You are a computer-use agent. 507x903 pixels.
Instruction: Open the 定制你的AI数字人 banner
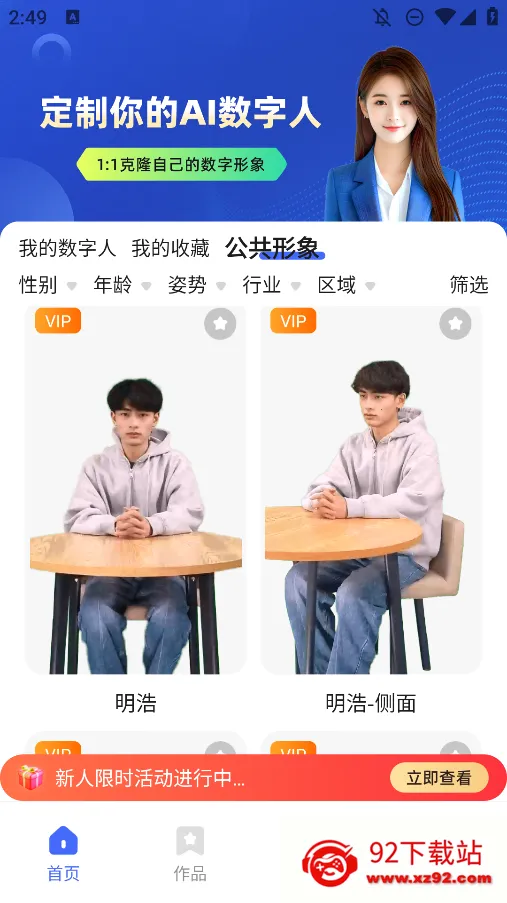pos(254,127)
